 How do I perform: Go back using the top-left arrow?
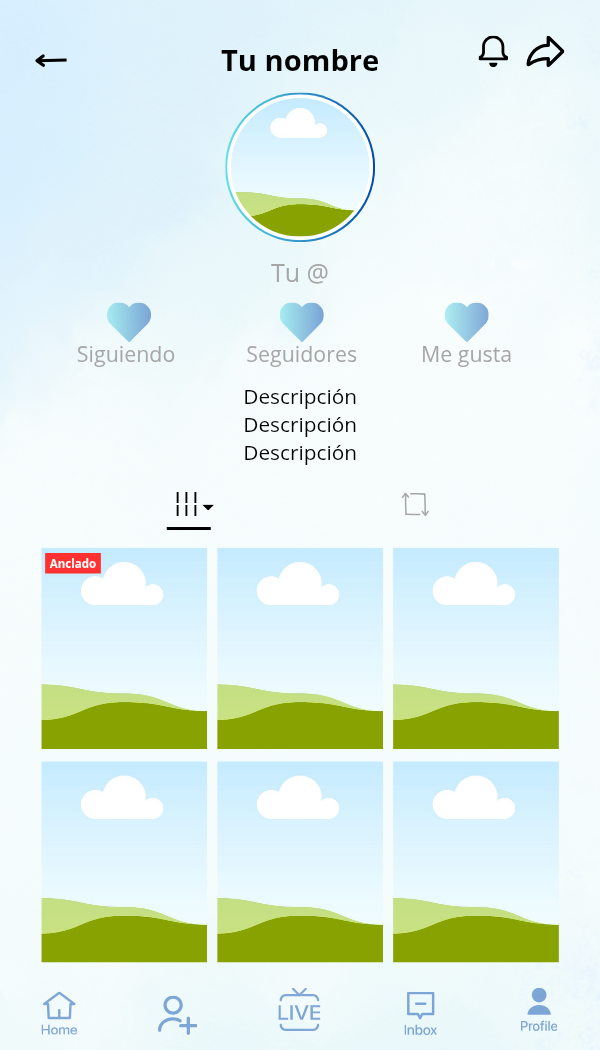click(x=51, y=61)
